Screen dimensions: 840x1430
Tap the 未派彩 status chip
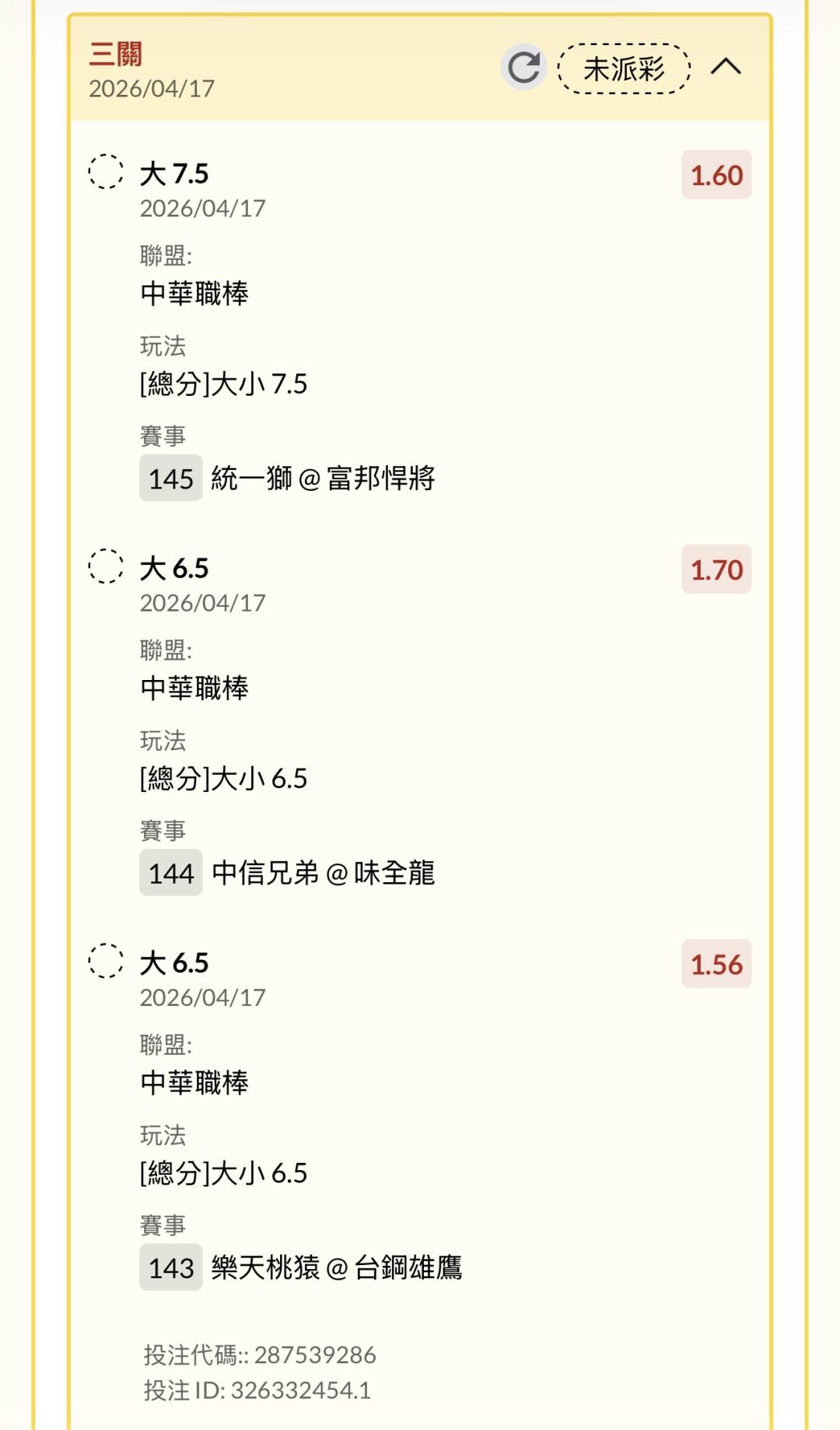coord(624,69)
